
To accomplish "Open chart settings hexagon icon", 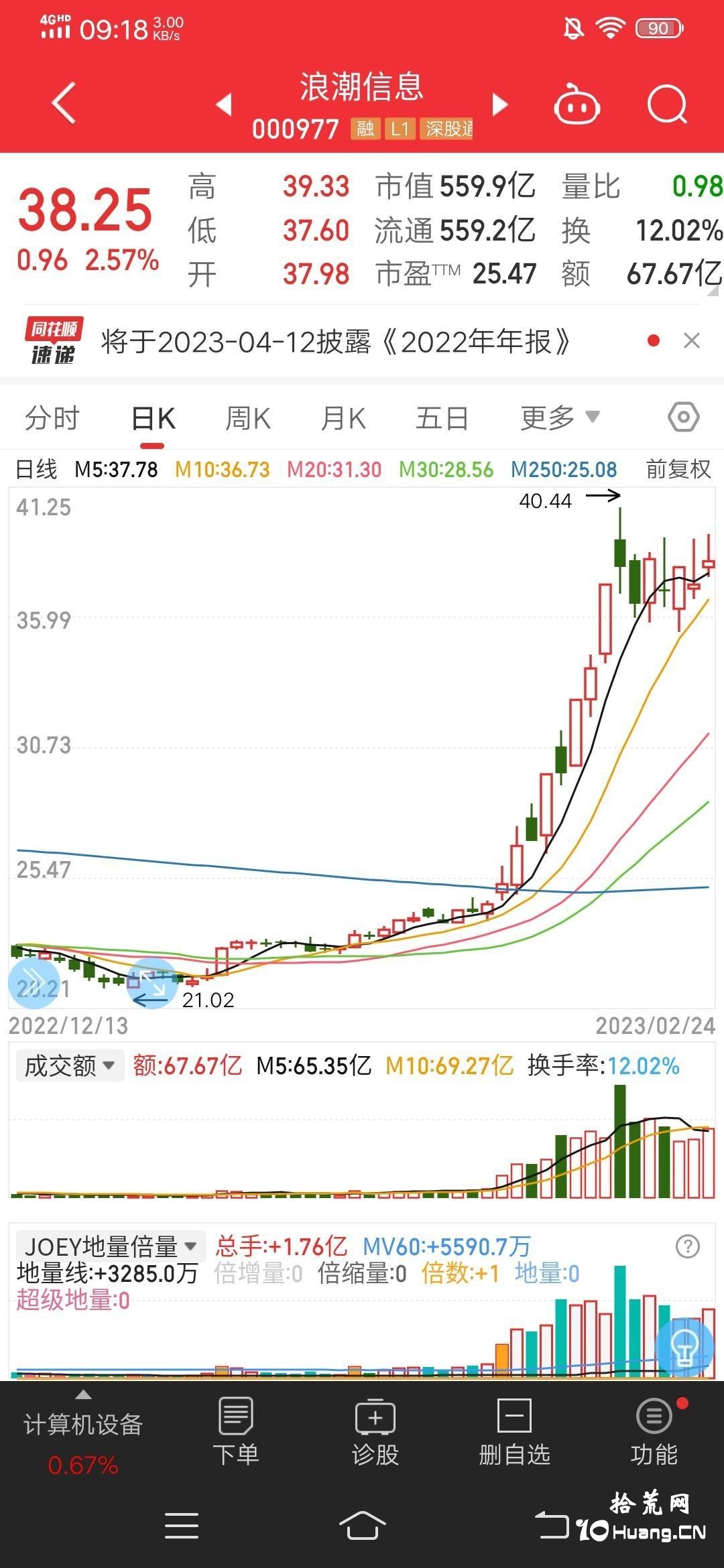I will (683, 417).
